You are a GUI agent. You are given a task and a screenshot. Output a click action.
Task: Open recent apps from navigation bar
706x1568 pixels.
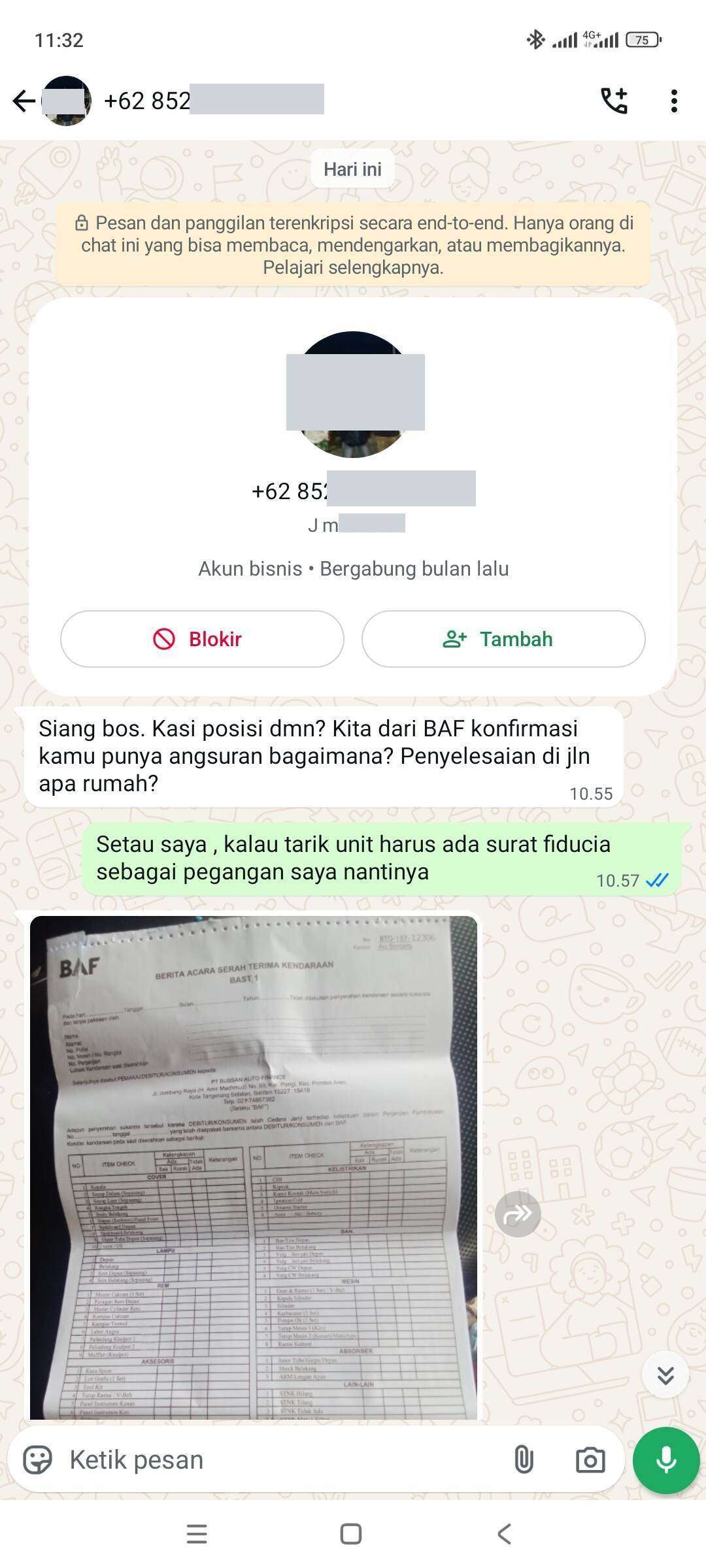pos(197,1533)
